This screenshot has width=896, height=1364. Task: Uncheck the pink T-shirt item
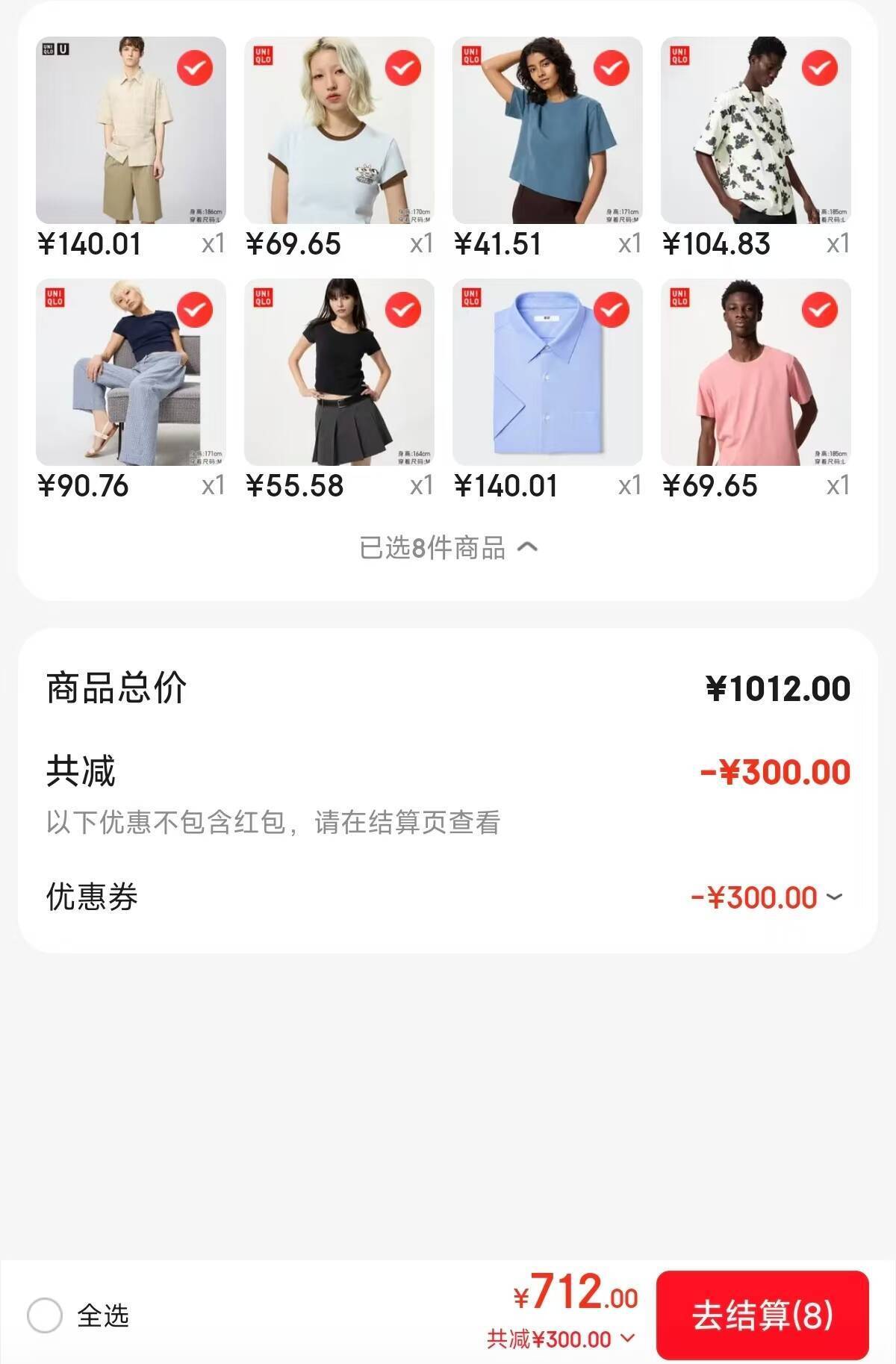point(820,310)
